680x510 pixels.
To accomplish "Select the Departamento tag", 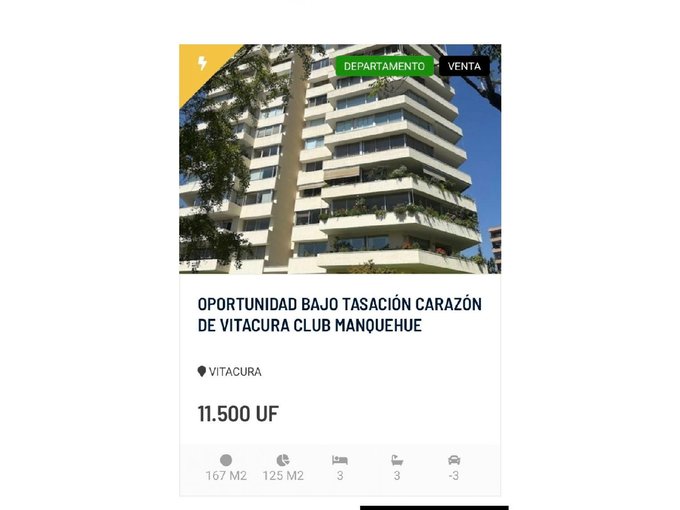I will (x=385, y=66).
